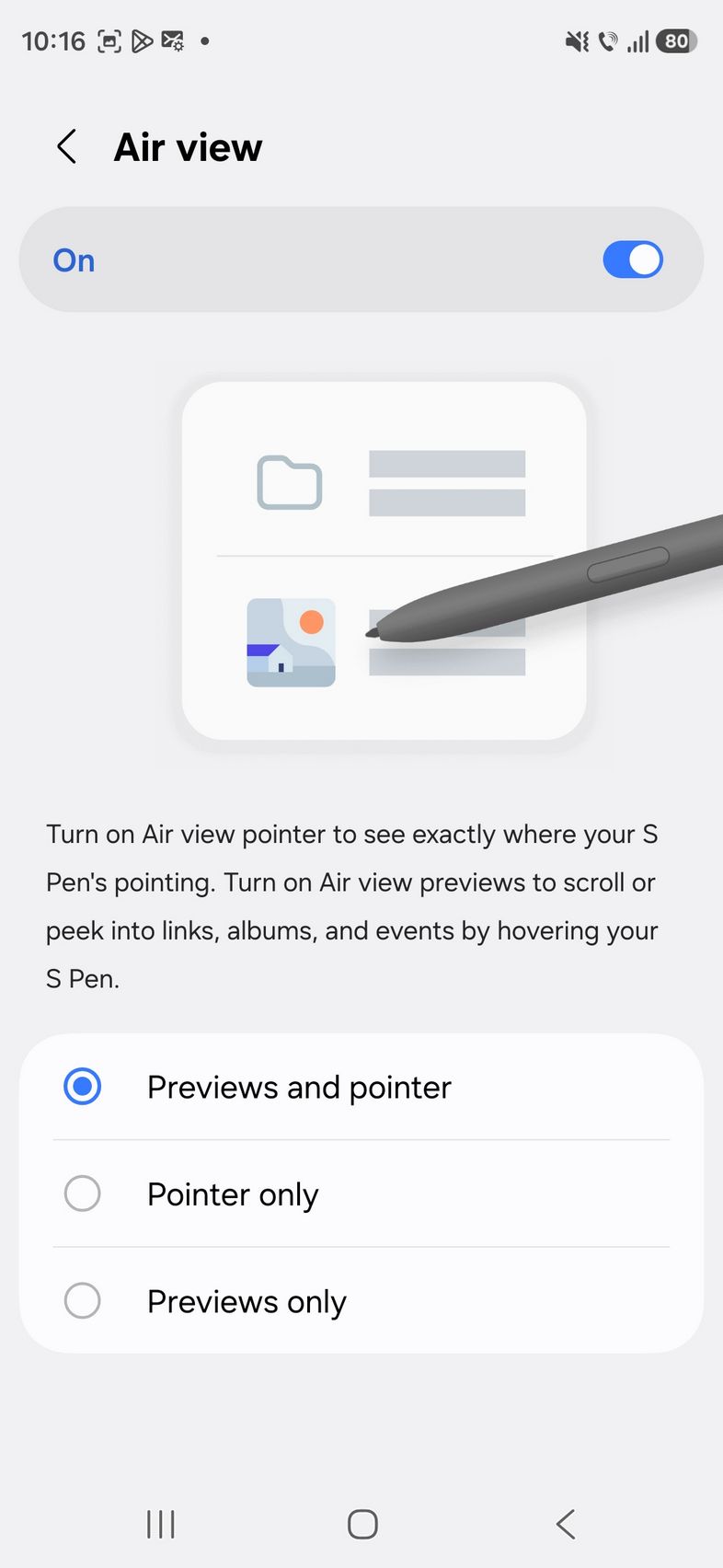Select the Previews only option

83,1301
